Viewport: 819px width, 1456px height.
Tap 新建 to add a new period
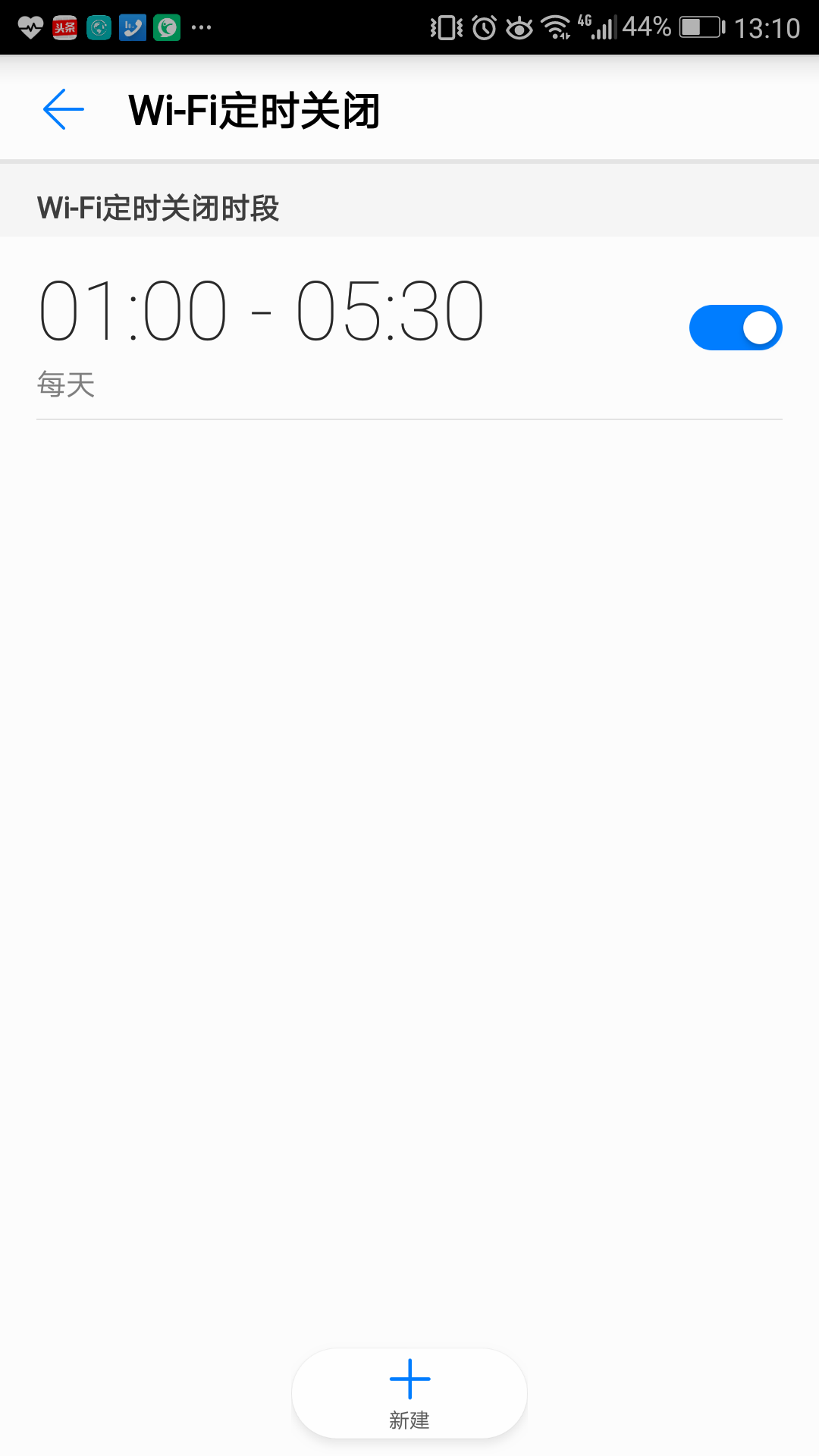[x=409, y=1394]
